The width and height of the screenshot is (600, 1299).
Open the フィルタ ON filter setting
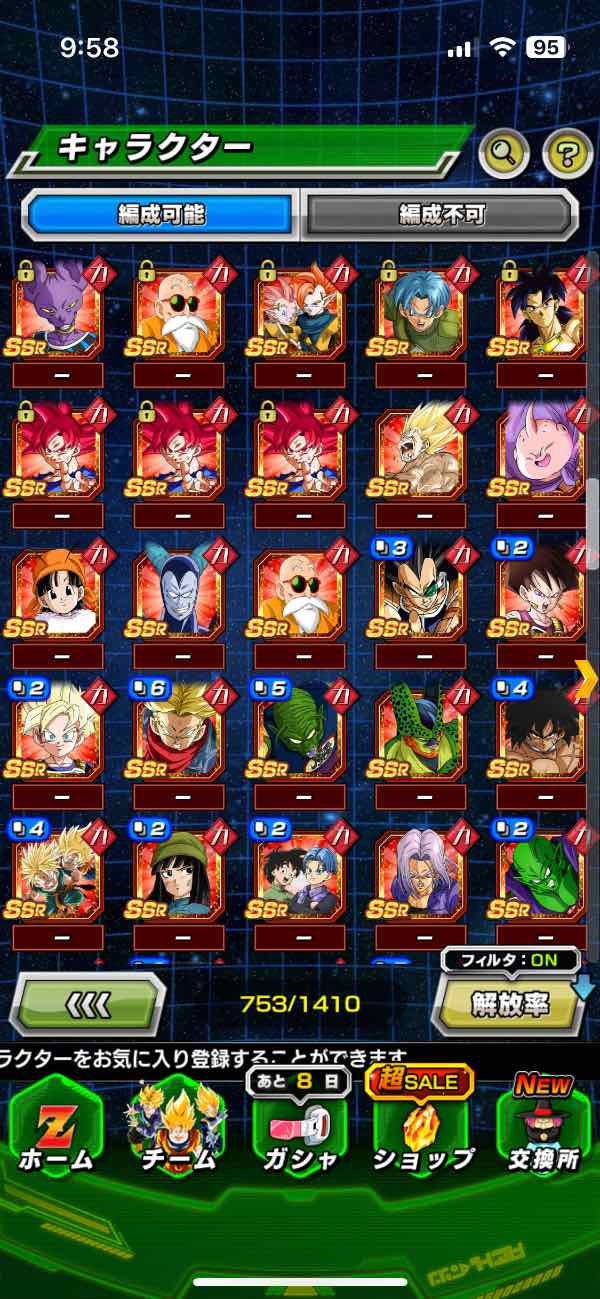[510, 960]
